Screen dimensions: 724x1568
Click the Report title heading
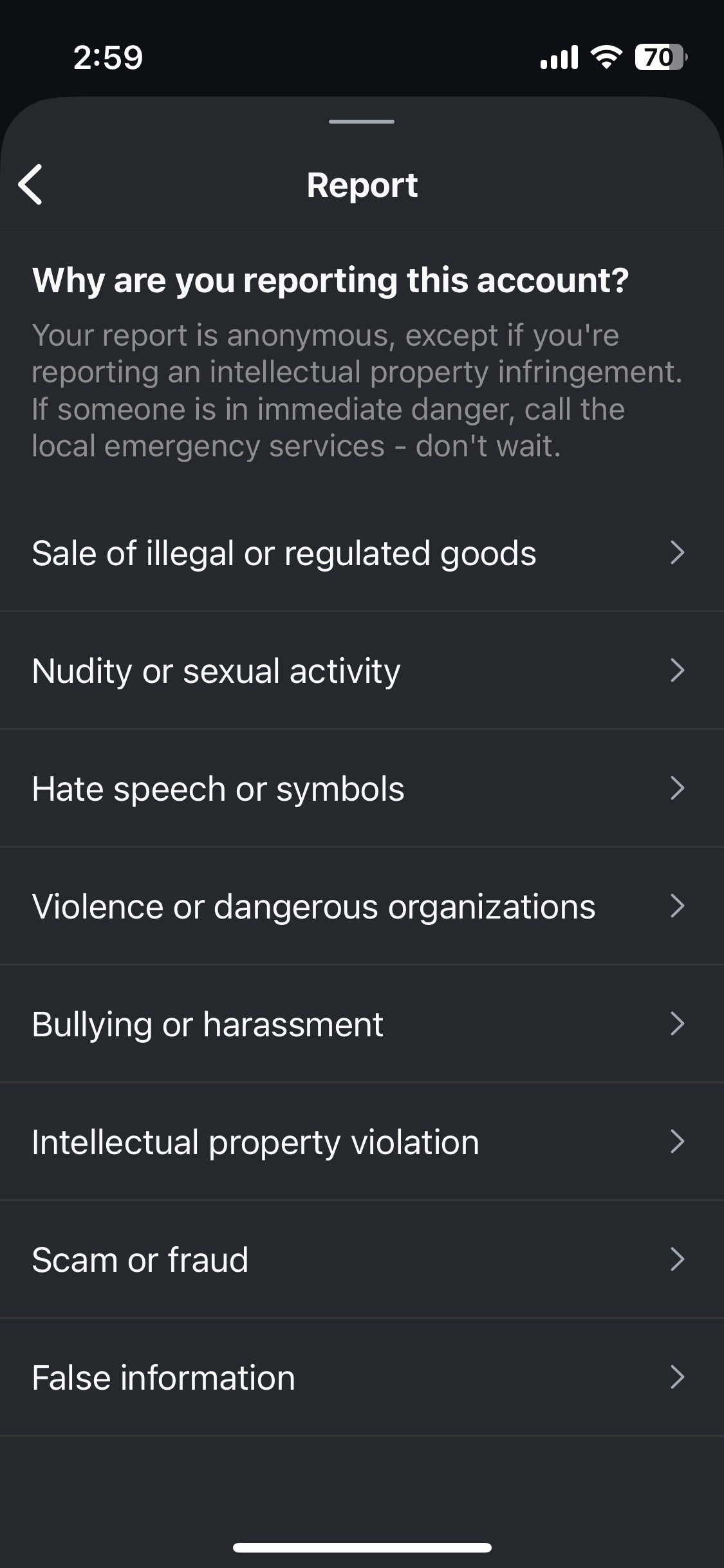click(x=362, y=185)
